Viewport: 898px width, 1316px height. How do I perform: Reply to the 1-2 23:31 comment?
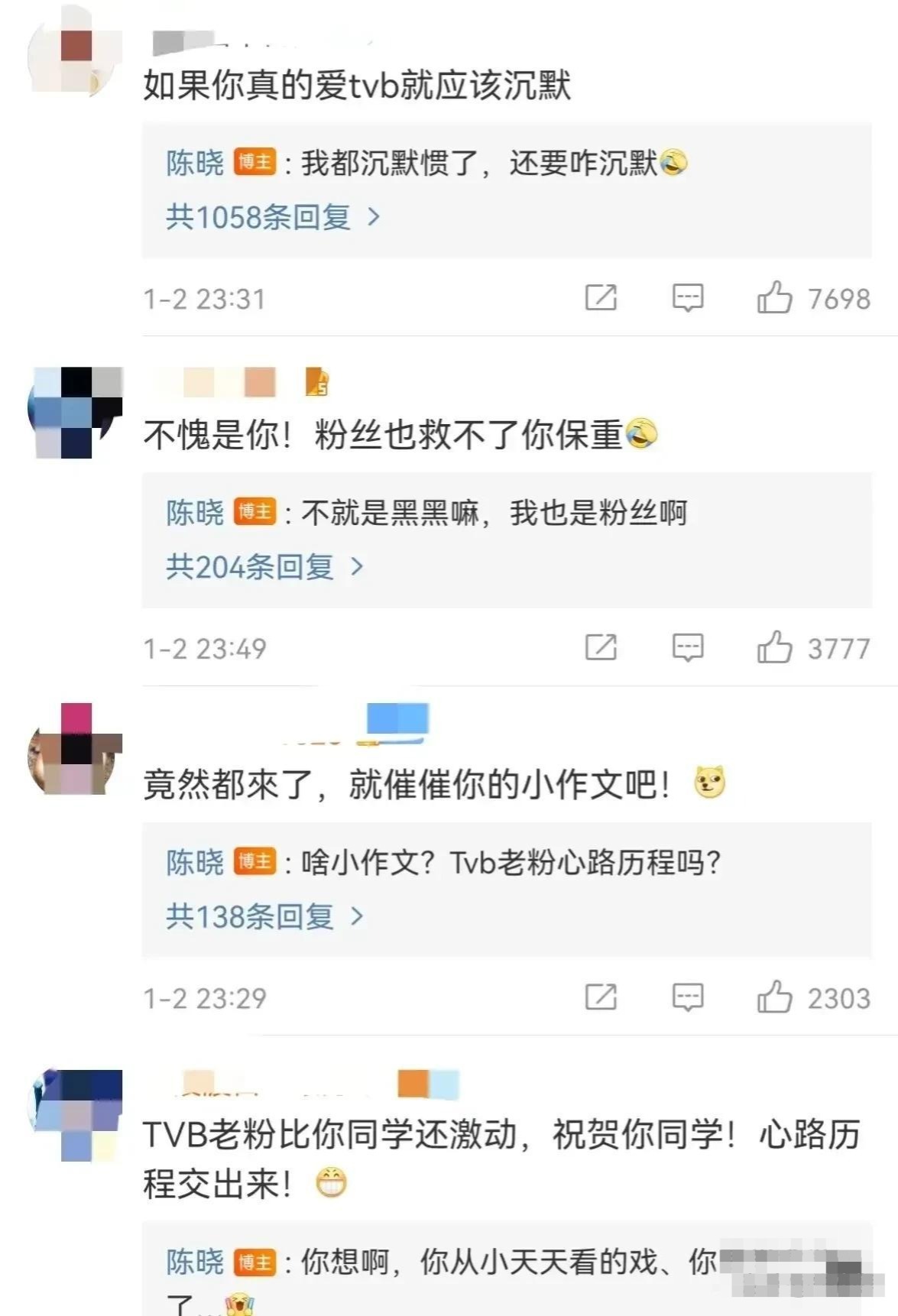pyautogui.click(x=687, y=297)
